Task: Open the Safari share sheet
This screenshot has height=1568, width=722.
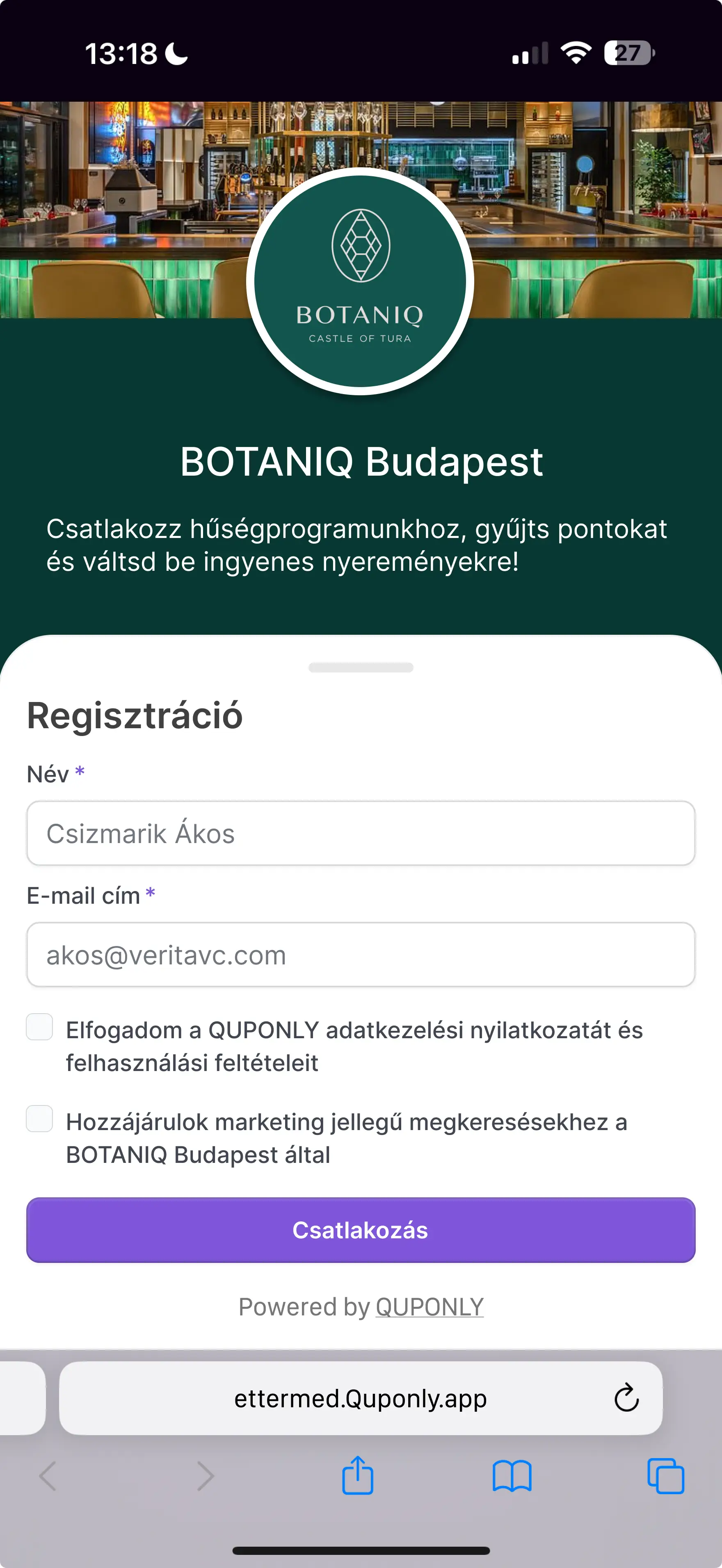Action: pyautogui.click(x=357, y=1475)
